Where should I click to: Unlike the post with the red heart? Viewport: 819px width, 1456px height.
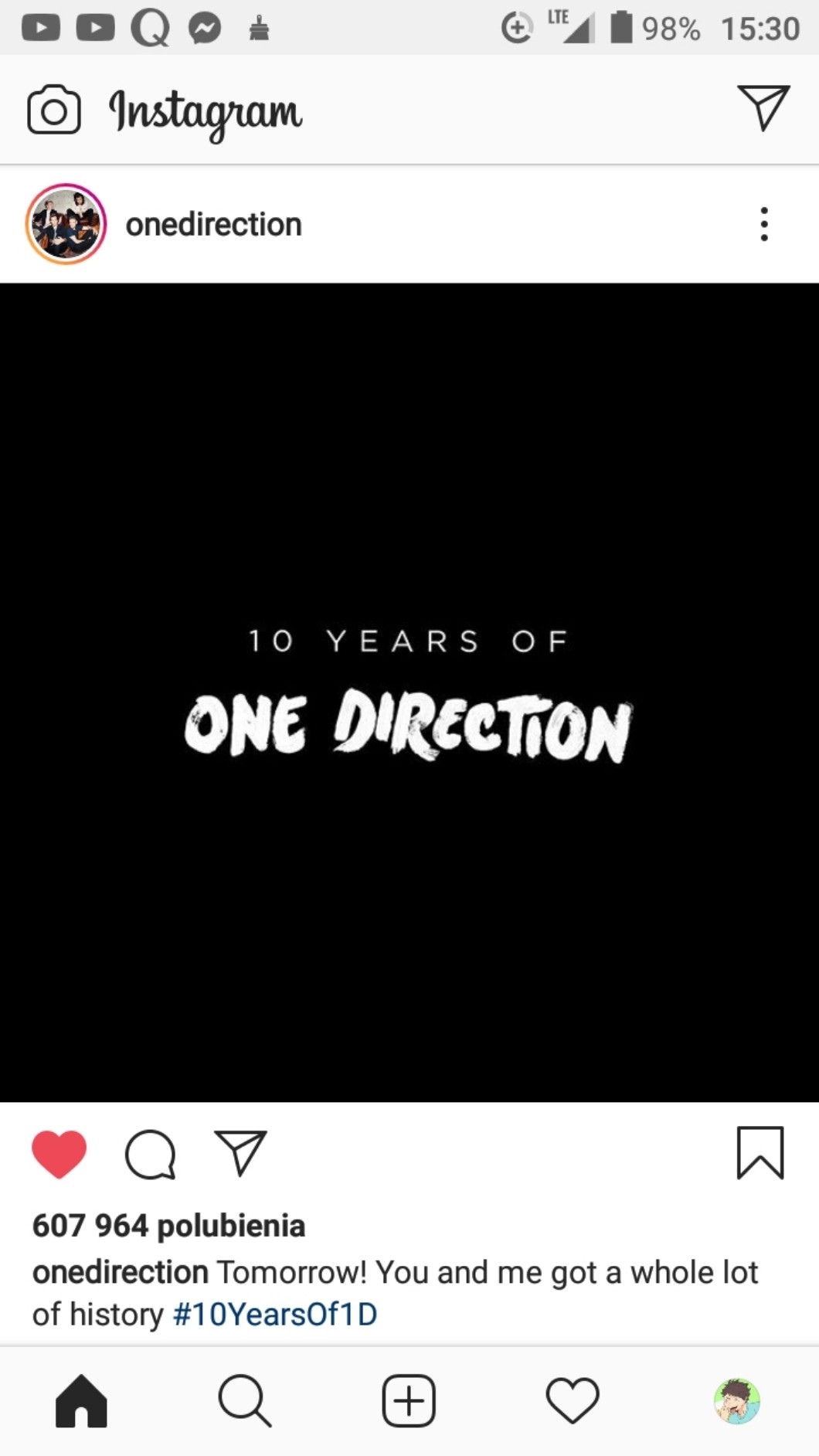click(x=59, y=1153)
